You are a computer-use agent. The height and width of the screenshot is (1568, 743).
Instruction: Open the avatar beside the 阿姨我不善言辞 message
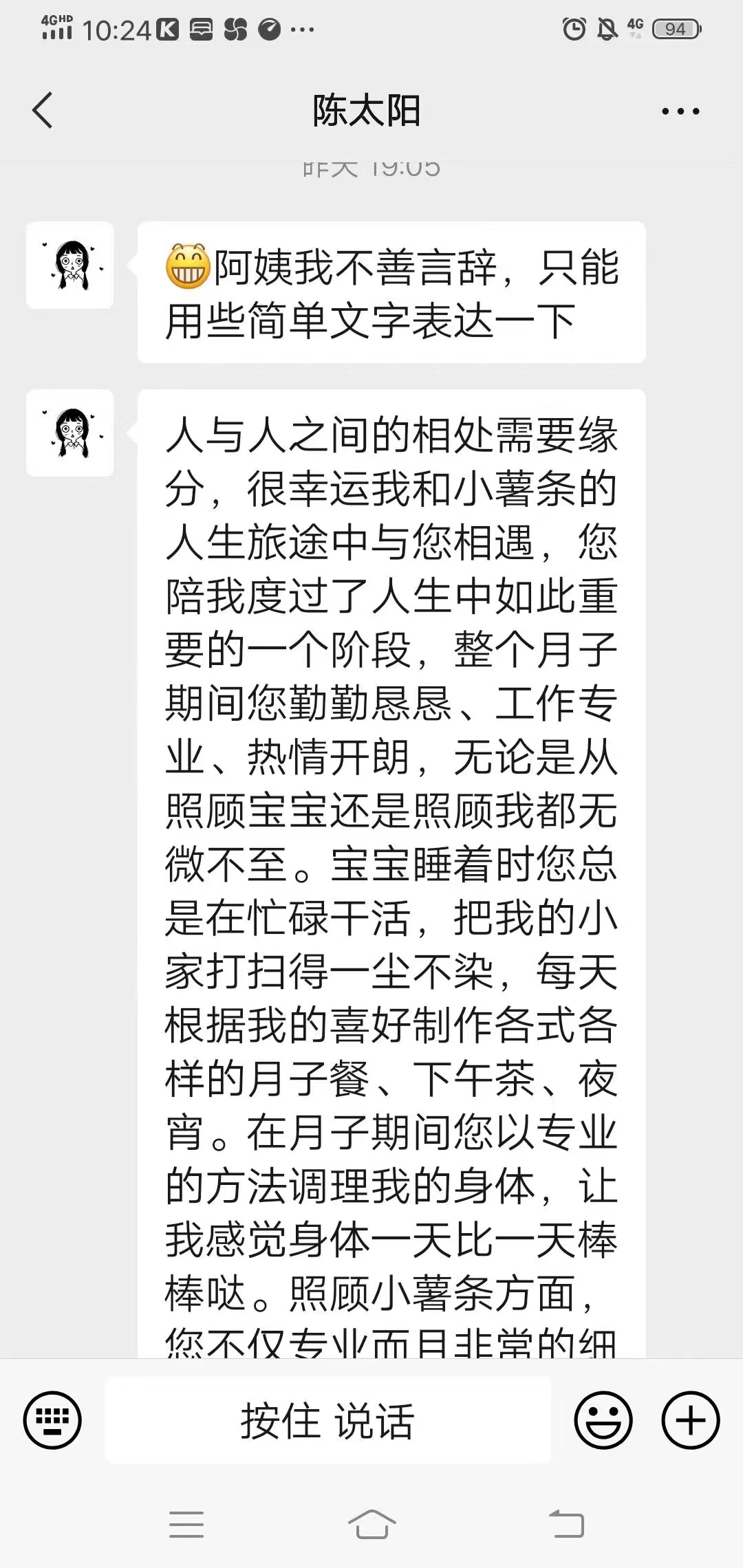69,265
